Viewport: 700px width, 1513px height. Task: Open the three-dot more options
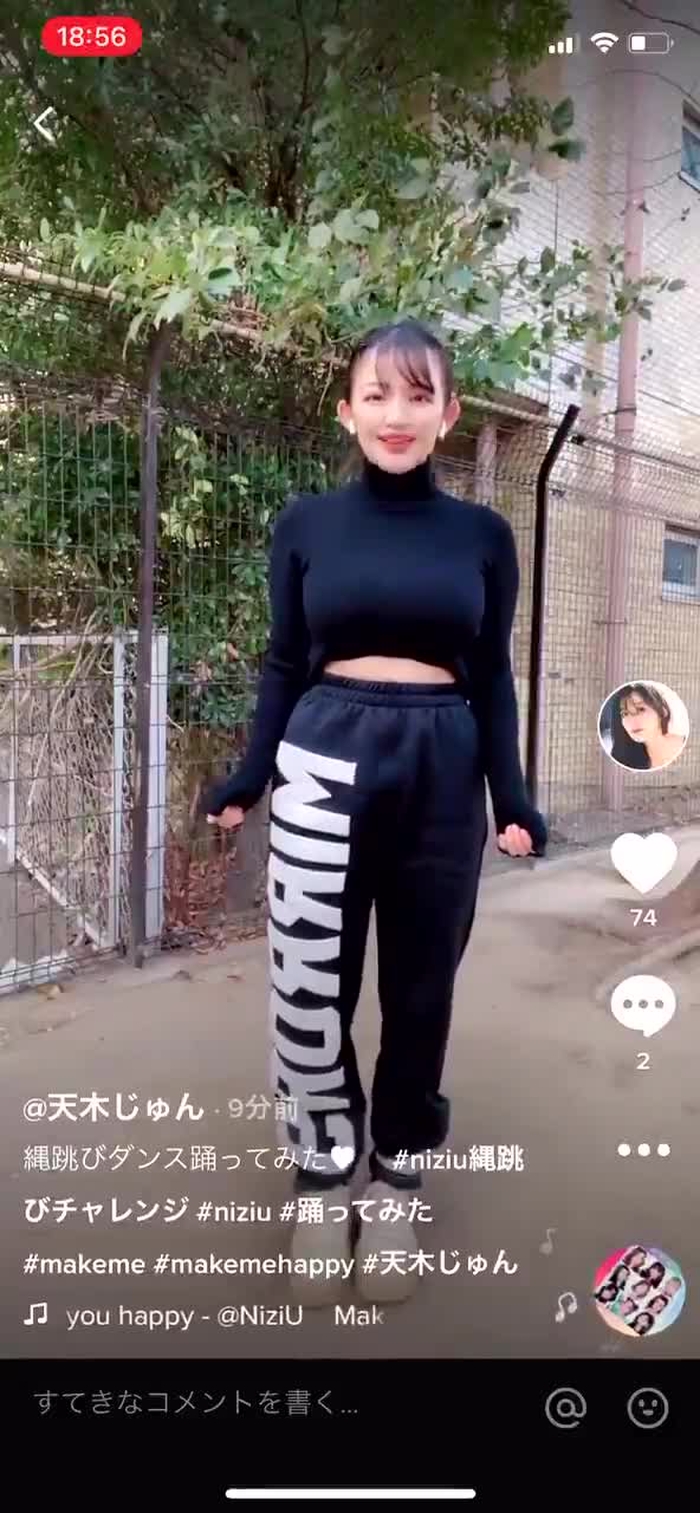(x=643, y=1150)
